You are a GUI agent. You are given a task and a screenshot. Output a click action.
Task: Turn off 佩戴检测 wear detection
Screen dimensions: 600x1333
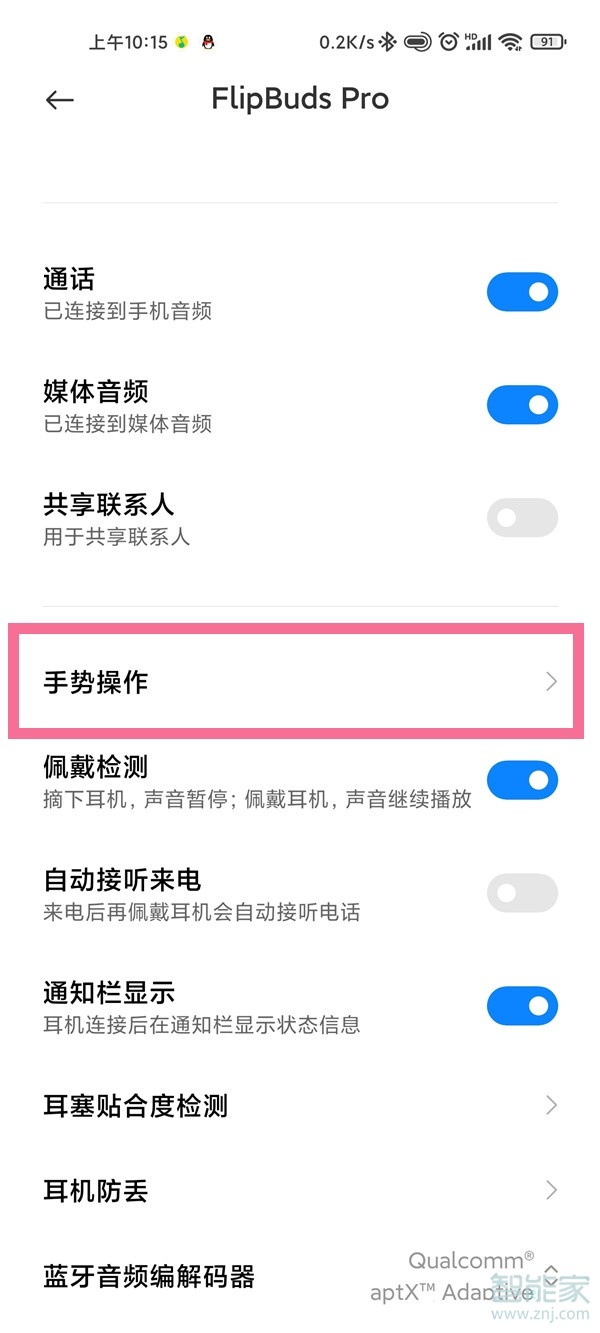click(x=521, y=780)
